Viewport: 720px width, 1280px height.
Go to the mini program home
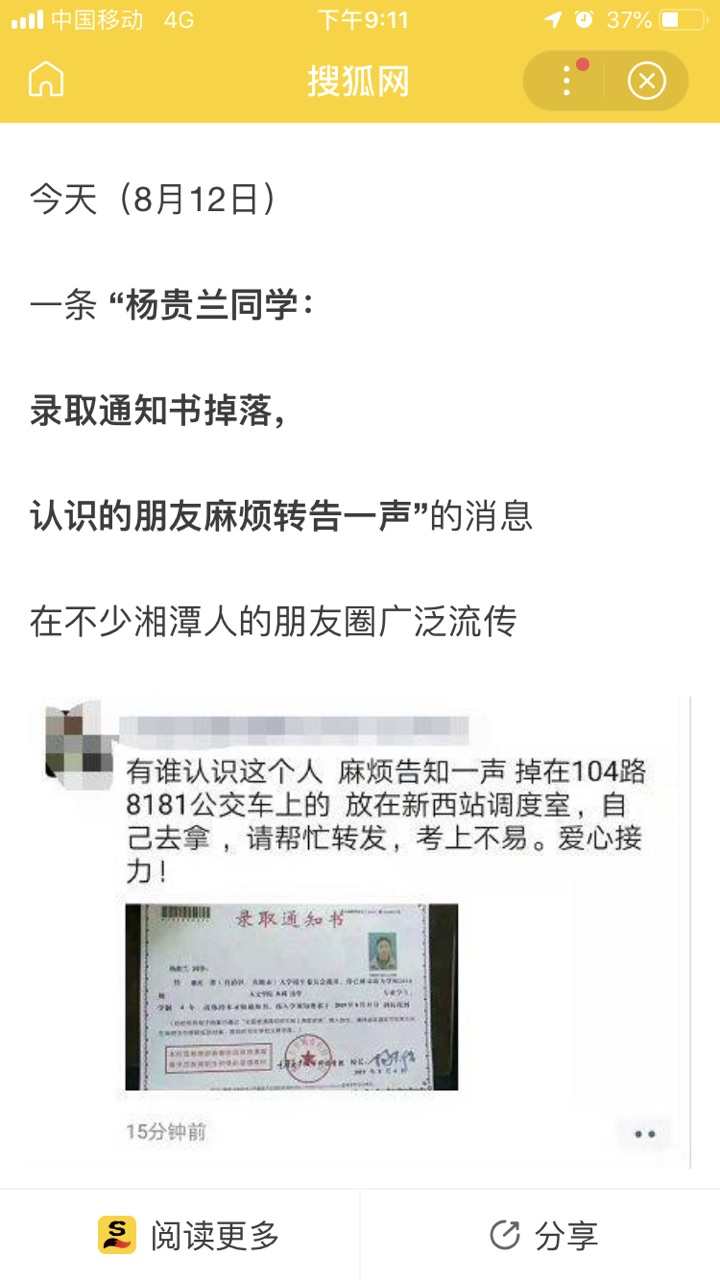[x=46, y=80]
